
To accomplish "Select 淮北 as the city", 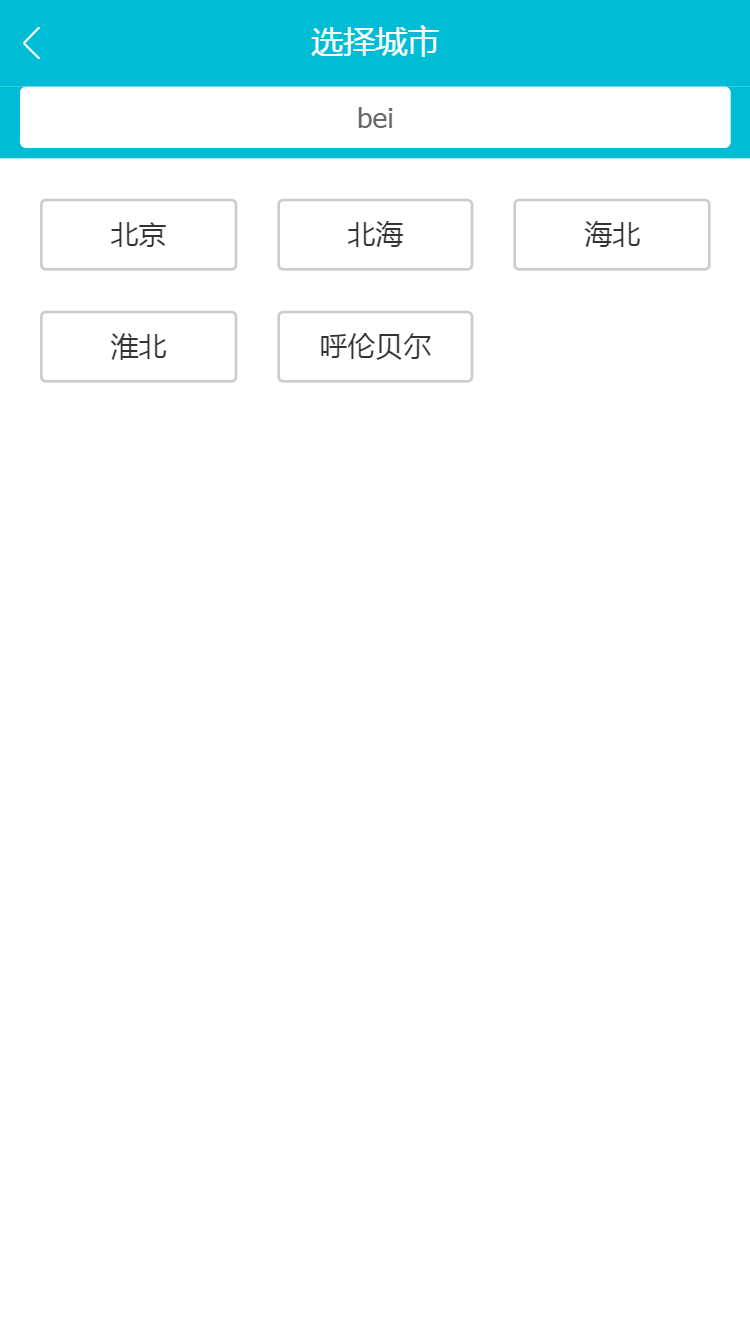I will (x=138, y=347).
